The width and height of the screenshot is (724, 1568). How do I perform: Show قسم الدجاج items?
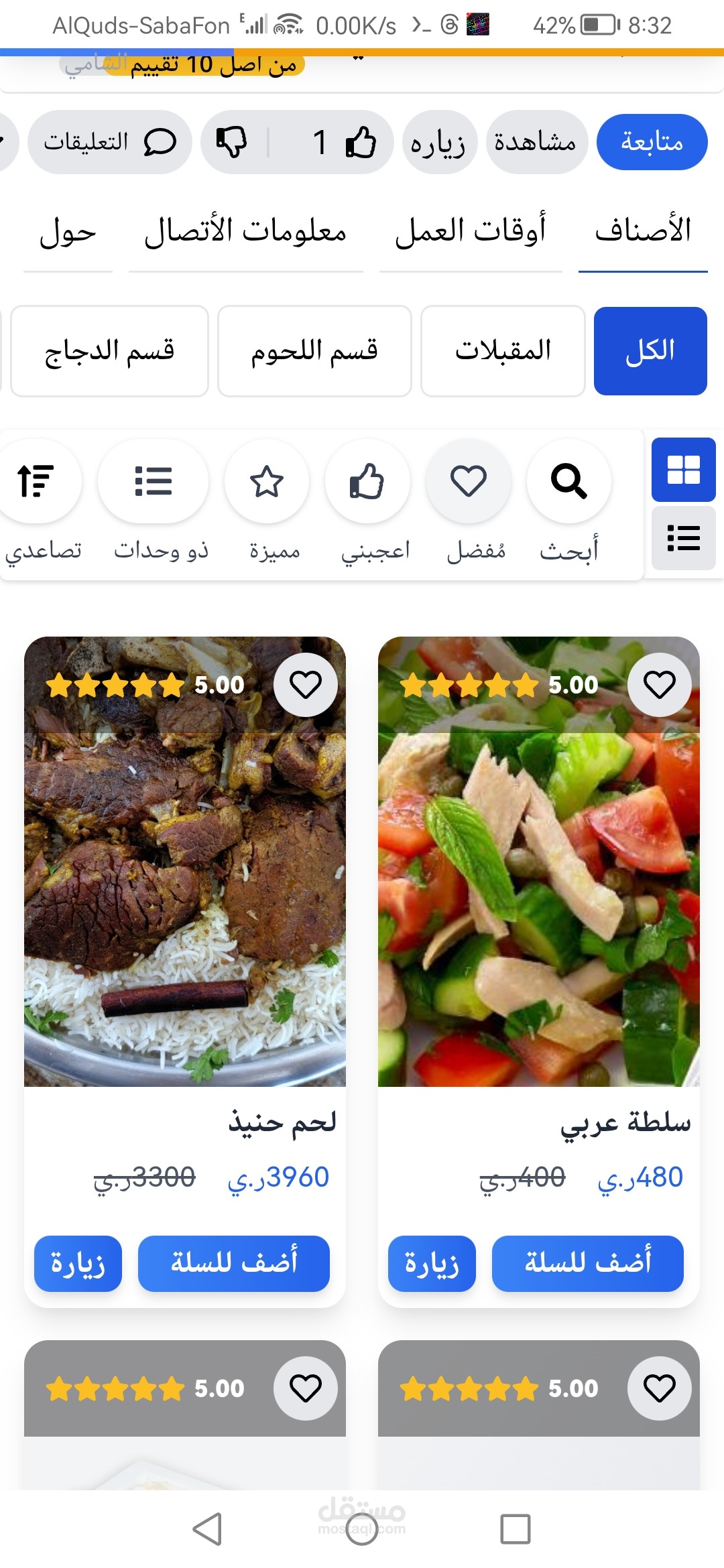pyautogui.click(x=109, y=350)
